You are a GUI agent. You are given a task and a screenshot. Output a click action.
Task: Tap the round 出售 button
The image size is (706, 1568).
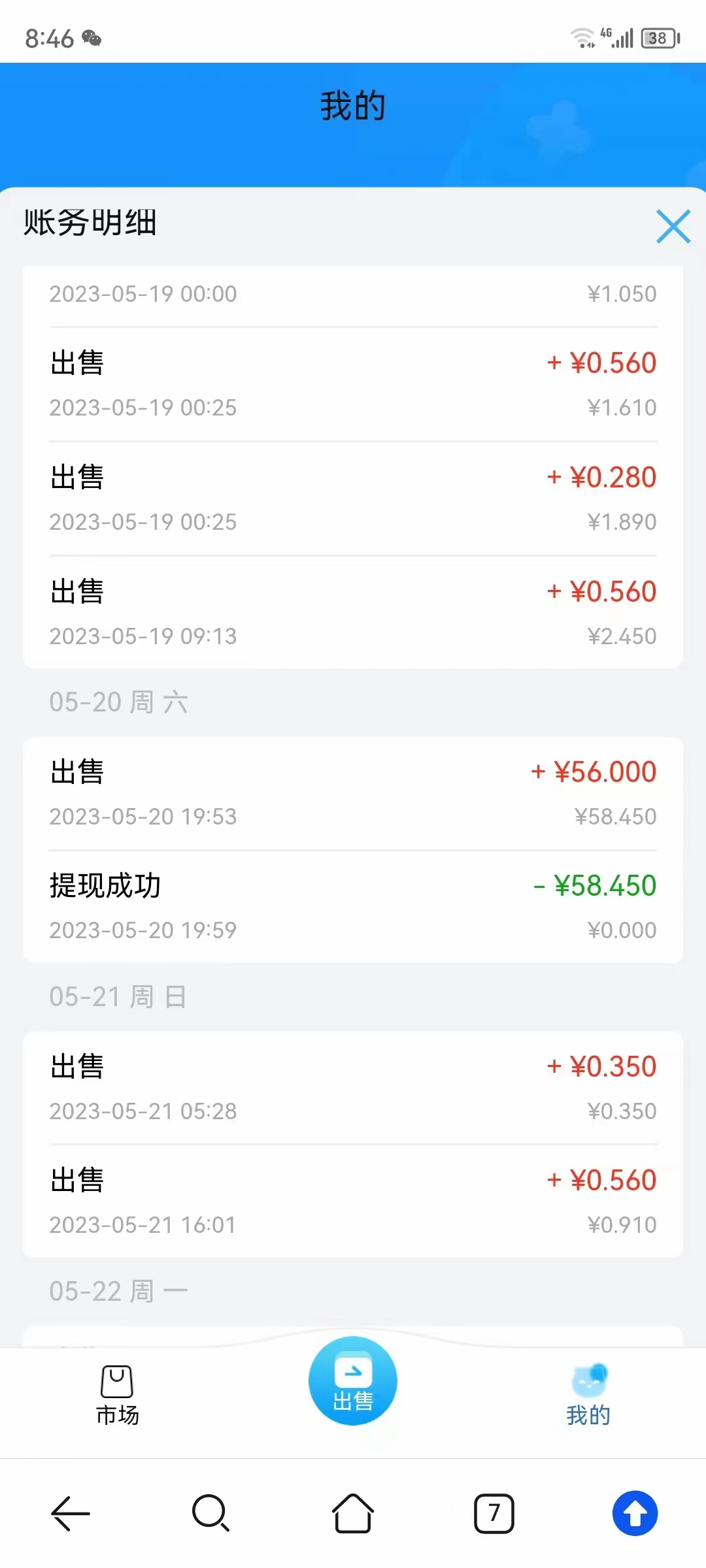[x=353, y=1380]
